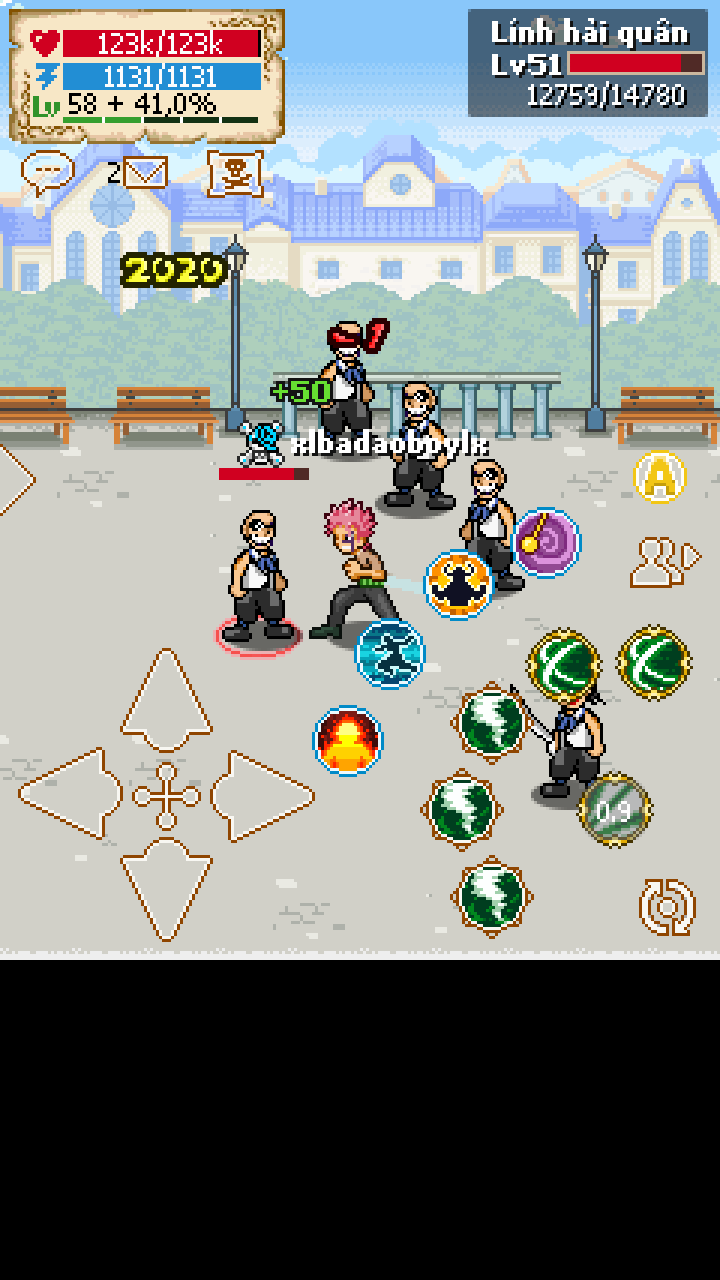720x1280 pixels.
Task: Expand the left-edge arrow panel
Action: [14, 480]
